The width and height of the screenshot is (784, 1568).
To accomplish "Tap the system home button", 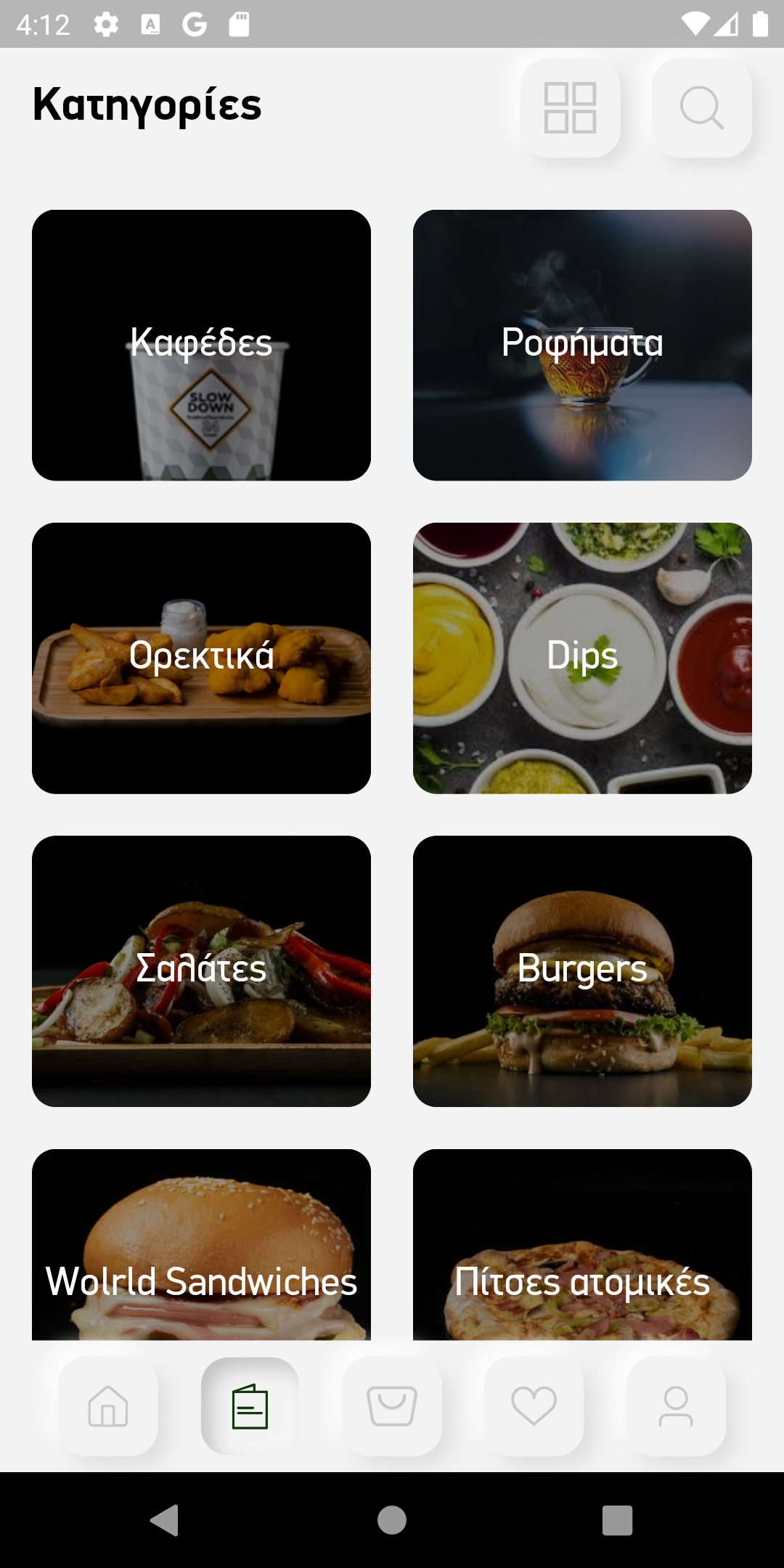I will (392, 1519).
